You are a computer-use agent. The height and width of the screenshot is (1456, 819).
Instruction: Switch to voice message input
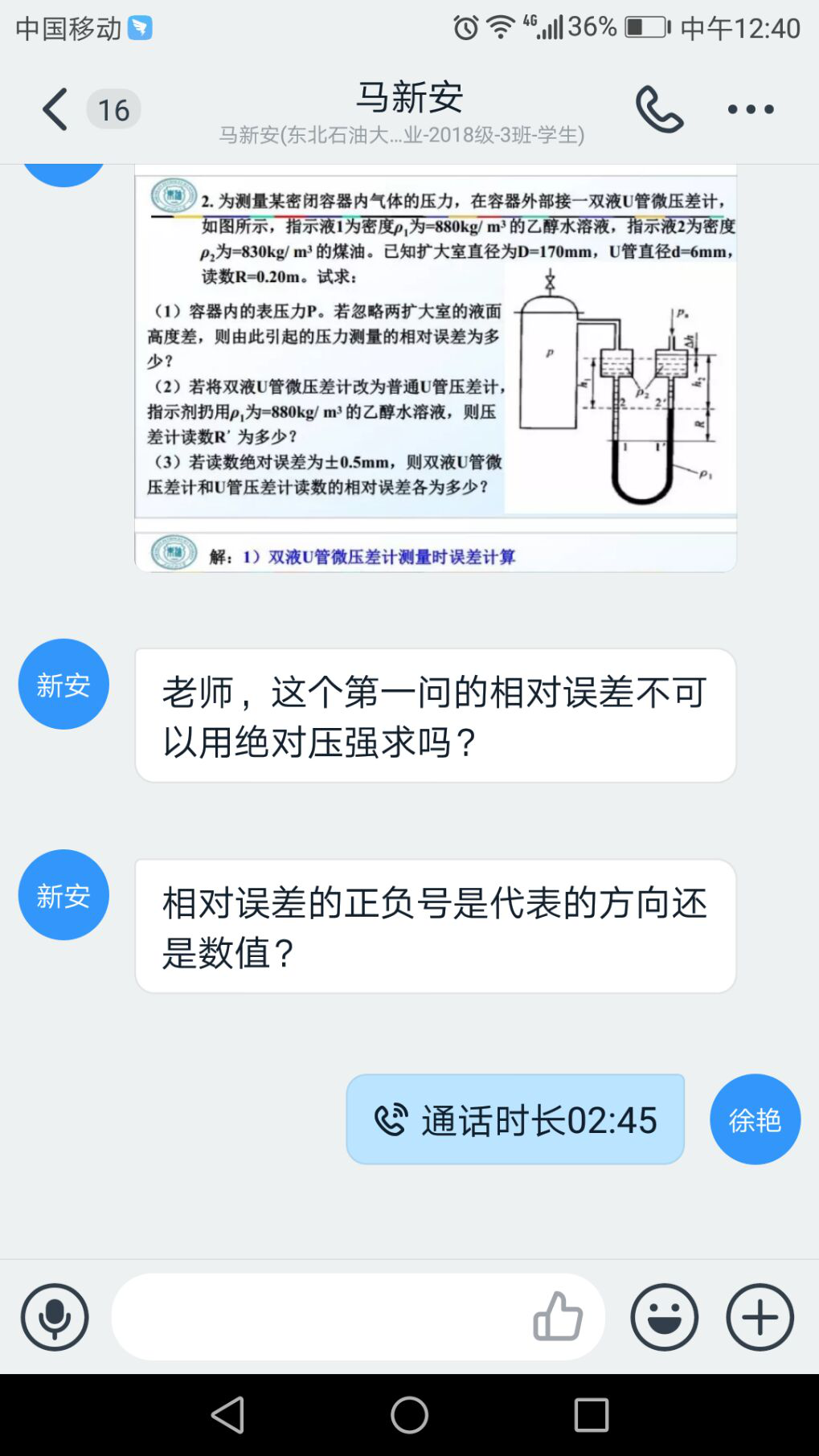coord(55,1317)
